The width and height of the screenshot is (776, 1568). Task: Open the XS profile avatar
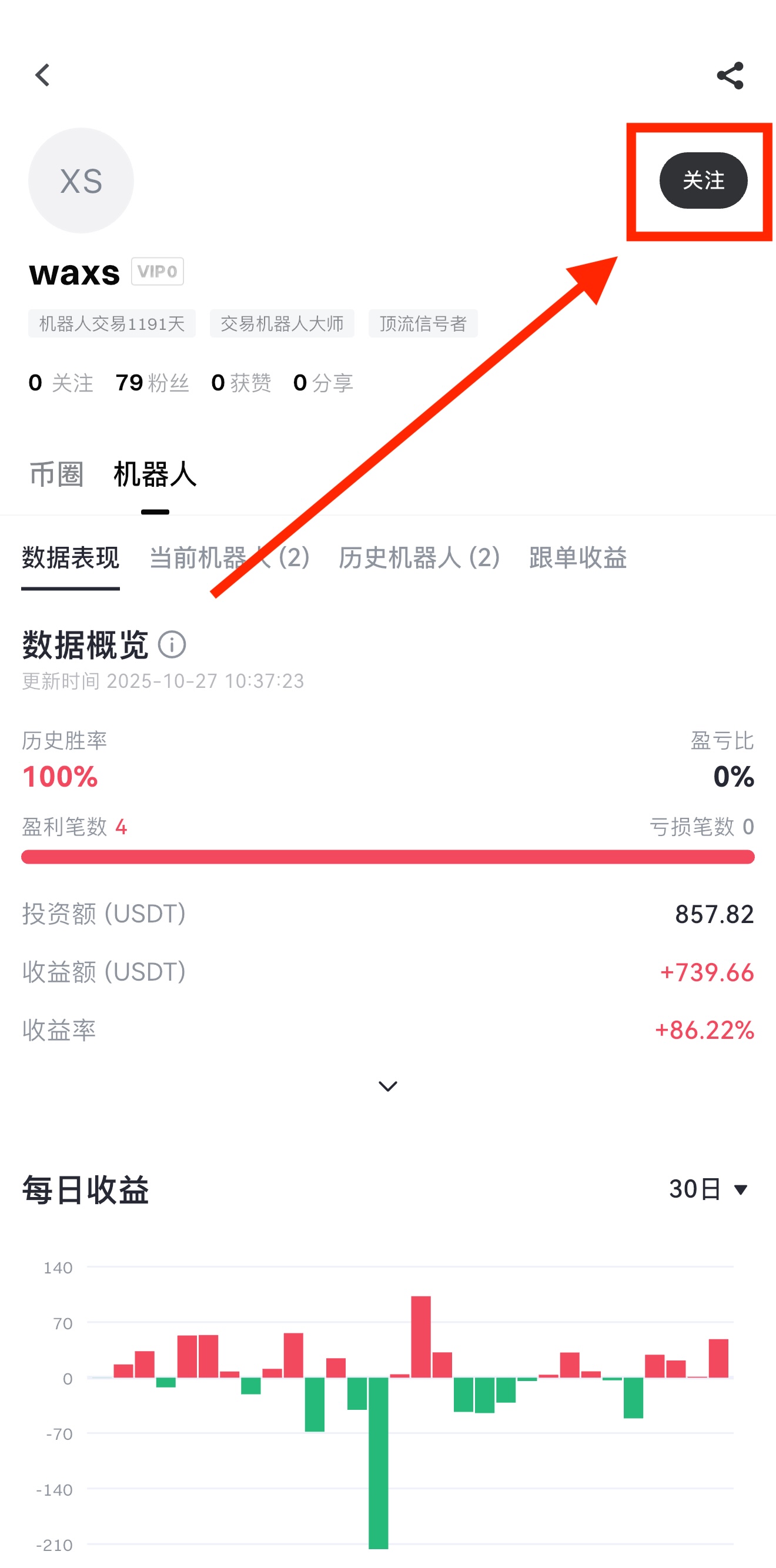(x=81, y=180)
